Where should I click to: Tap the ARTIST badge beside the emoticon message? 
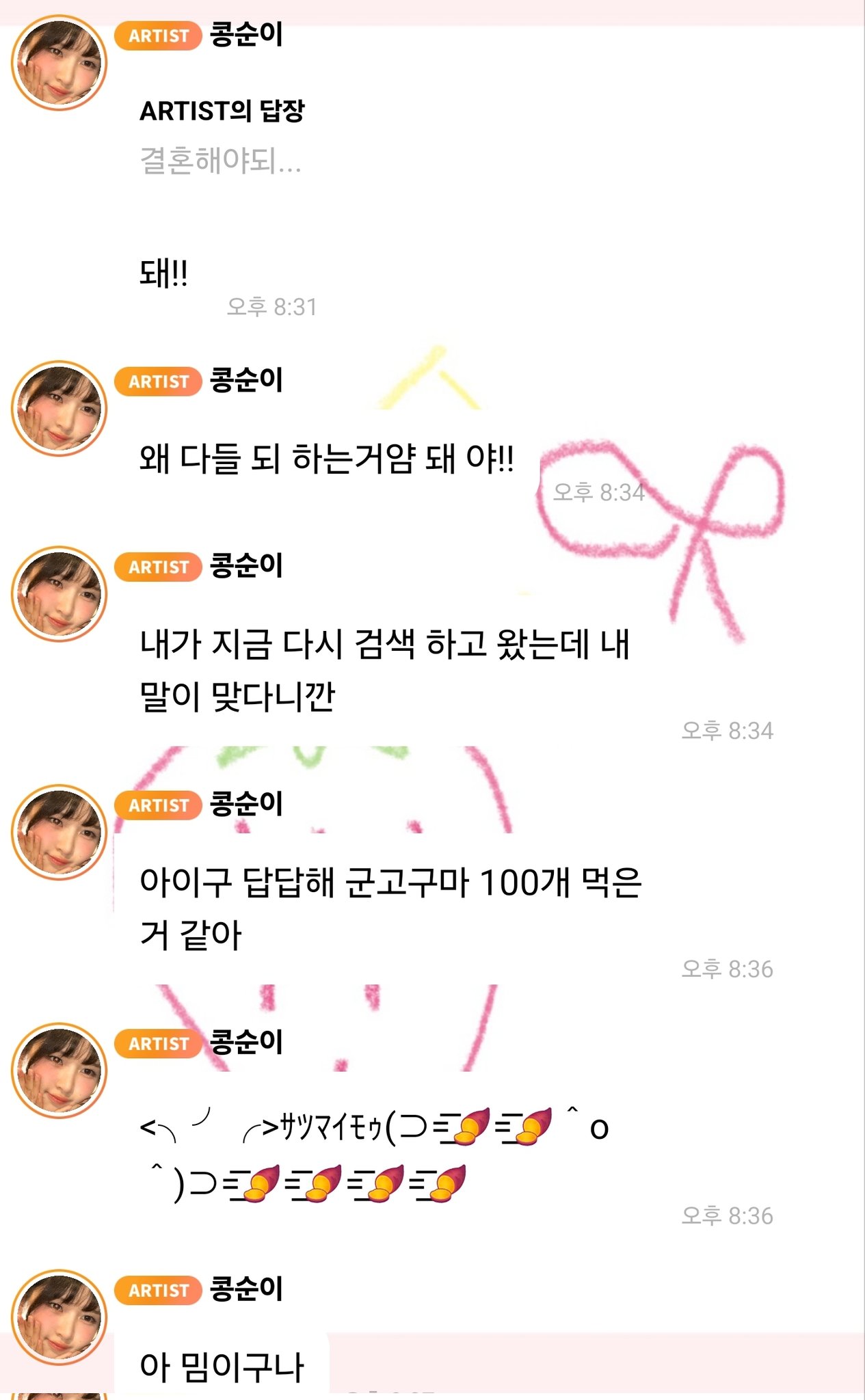[157, 1044]
